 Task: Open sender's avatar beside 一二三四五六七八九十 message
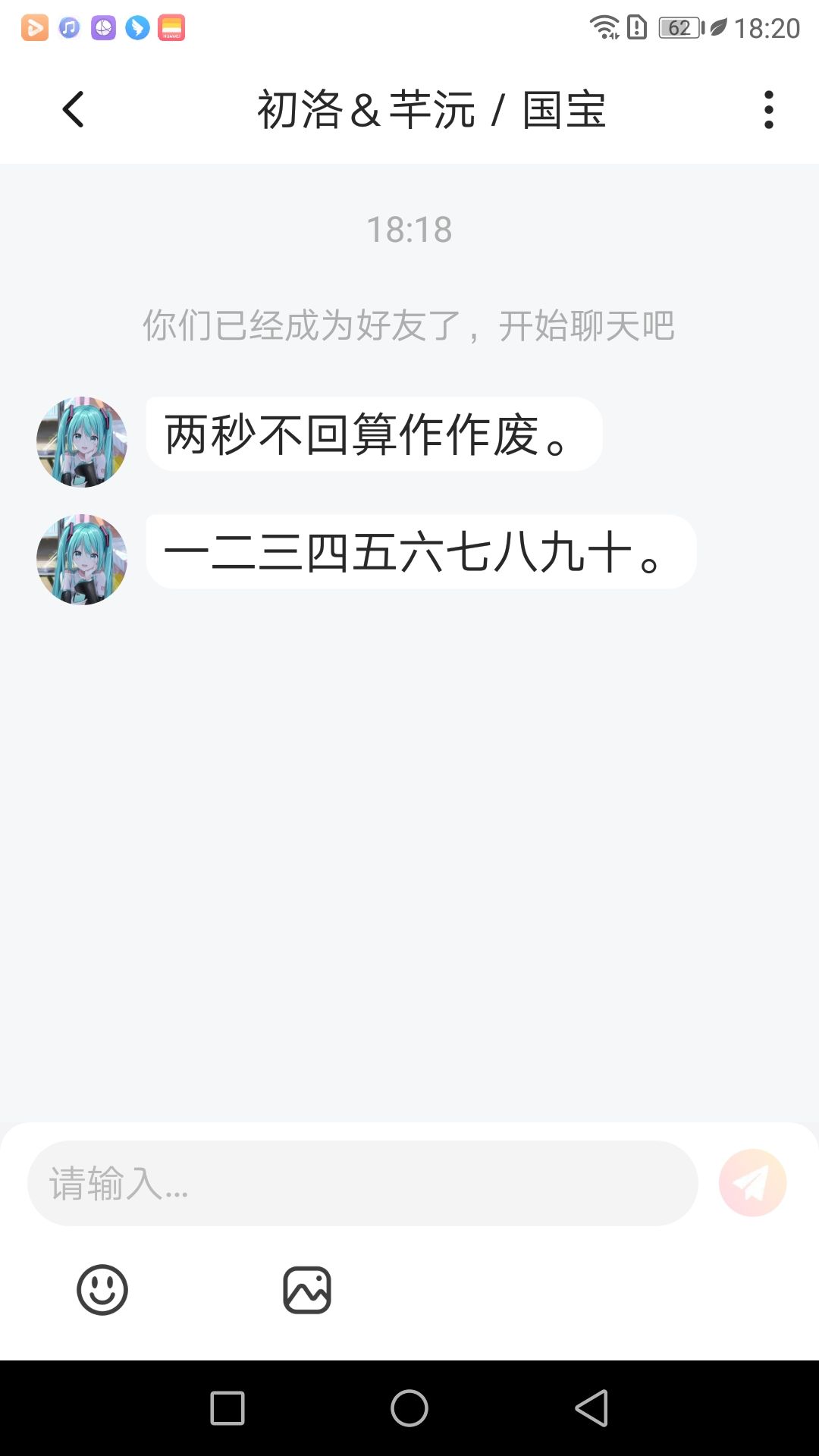(82, 560)
